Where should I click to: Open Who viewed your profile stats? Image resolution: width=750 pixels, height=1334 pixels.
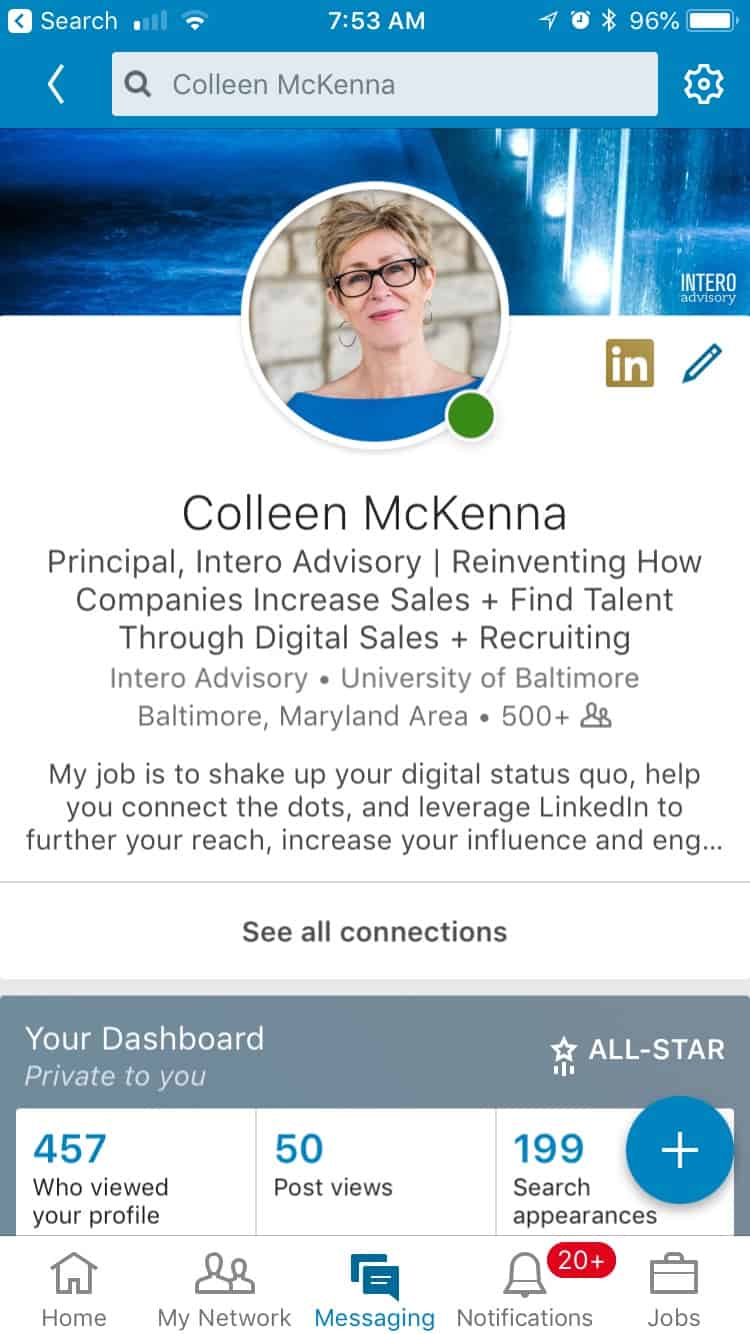click(x=136, y=1171)
